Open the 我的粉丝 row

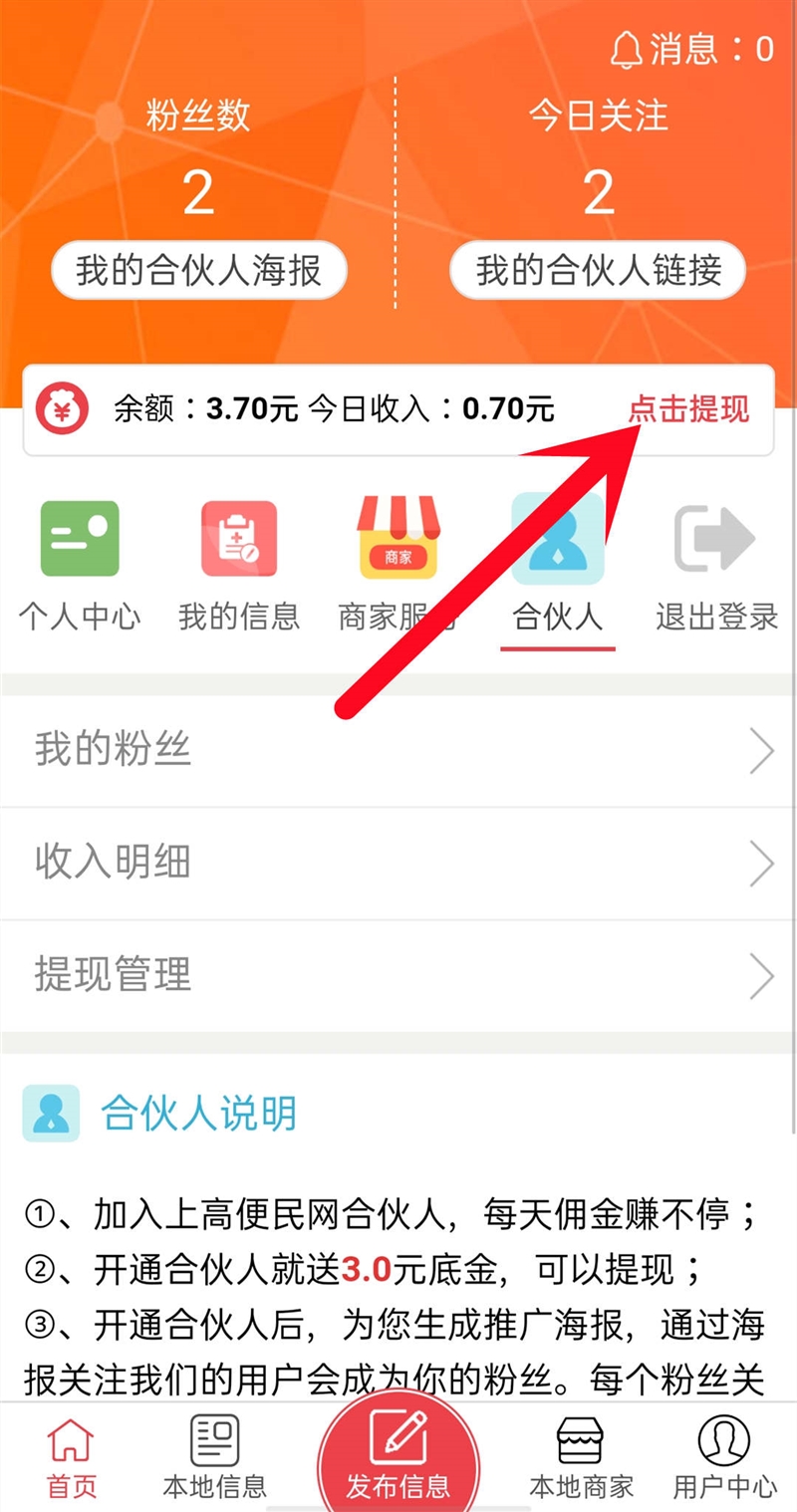[x=398, y=750]
